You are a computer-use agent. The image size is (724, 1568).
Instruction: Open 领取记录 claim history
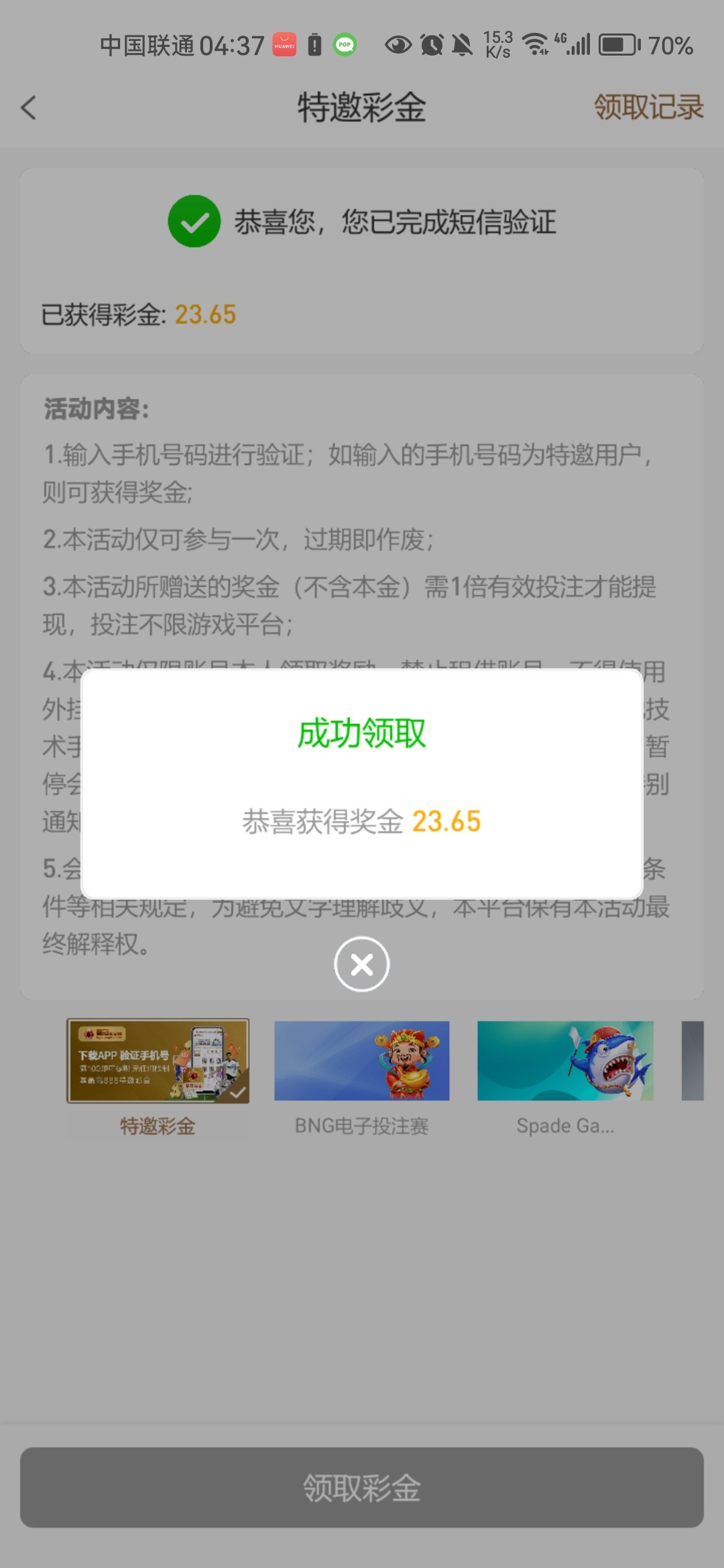pyautogui.click(x=648, y=107)
